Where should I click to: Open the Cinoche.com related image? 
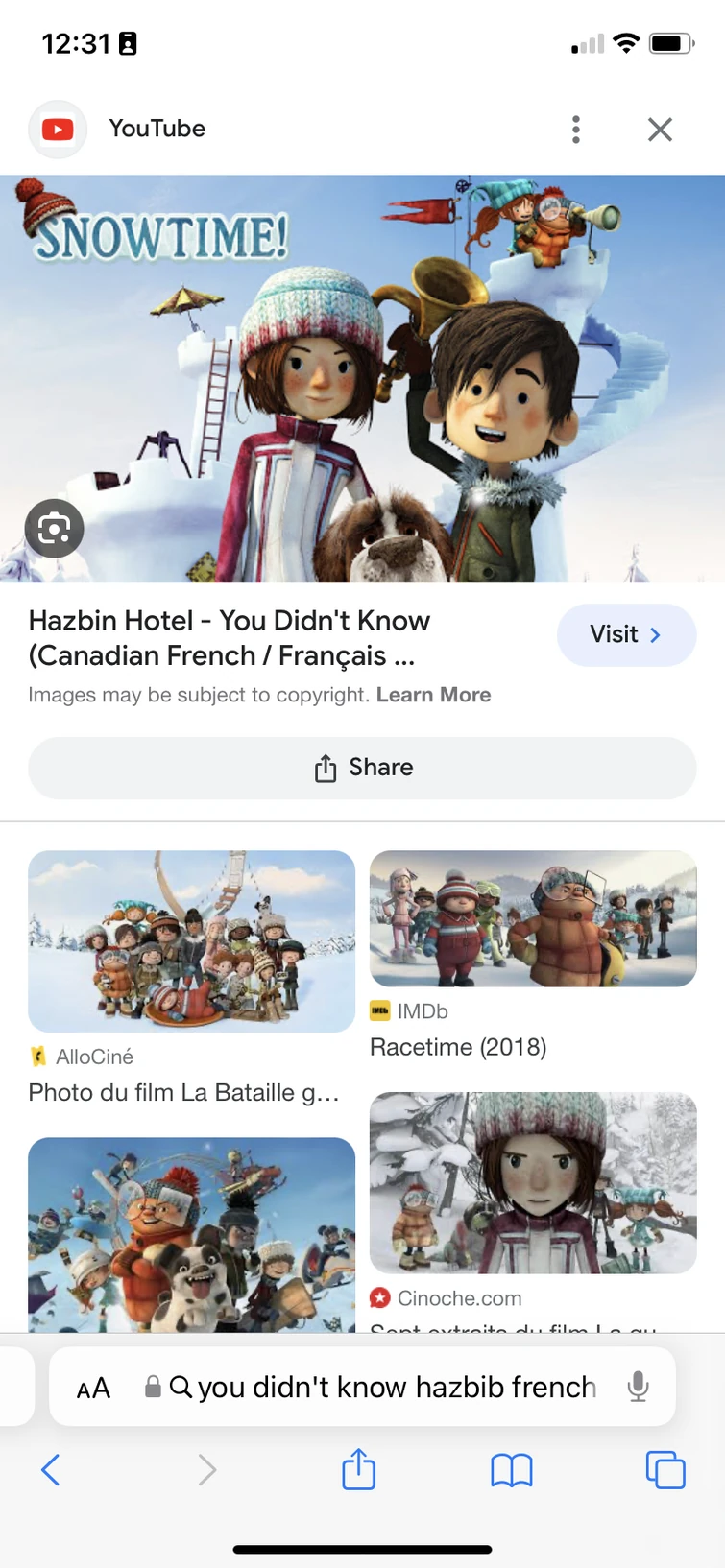pos(533,1182)
